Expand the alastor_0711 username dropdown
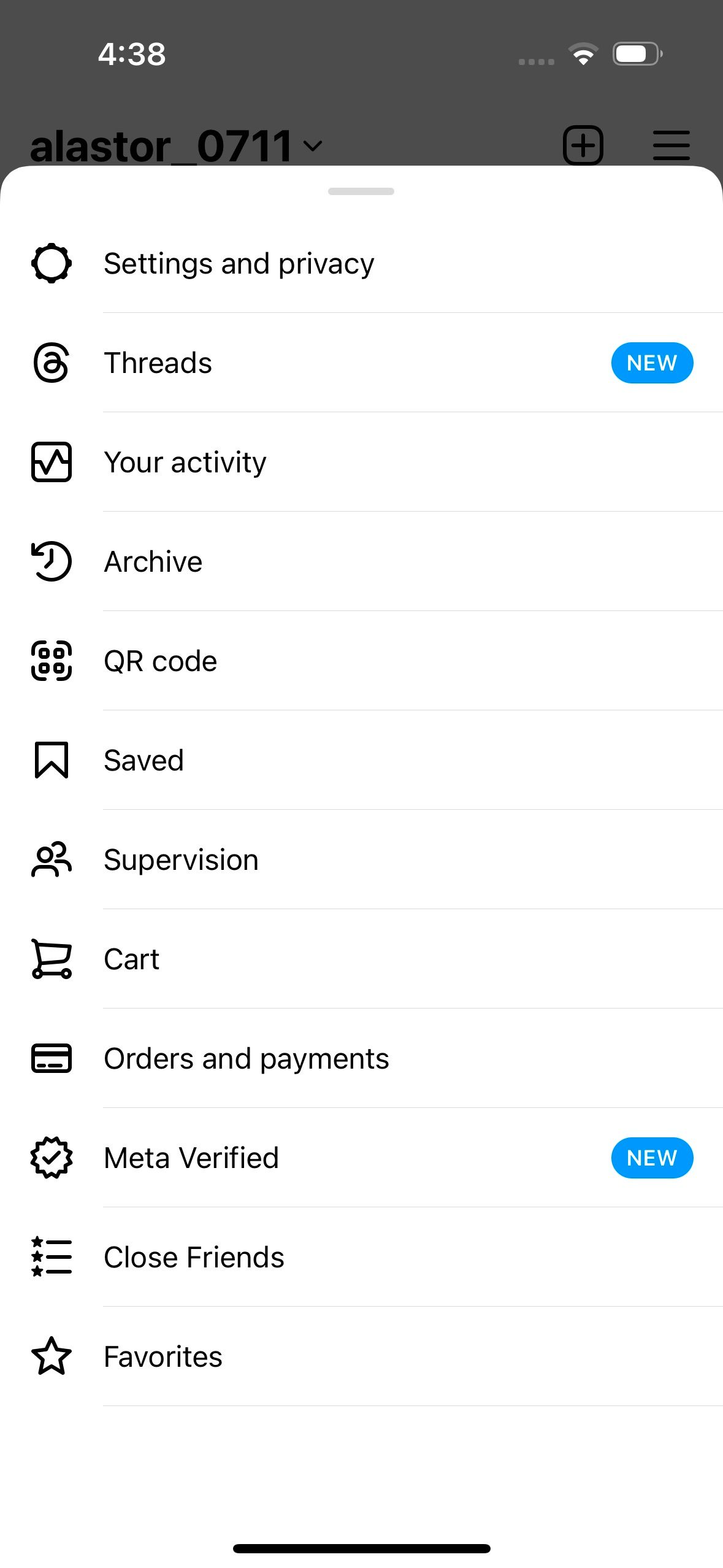723x1568 pixels. tap(312, 146)
